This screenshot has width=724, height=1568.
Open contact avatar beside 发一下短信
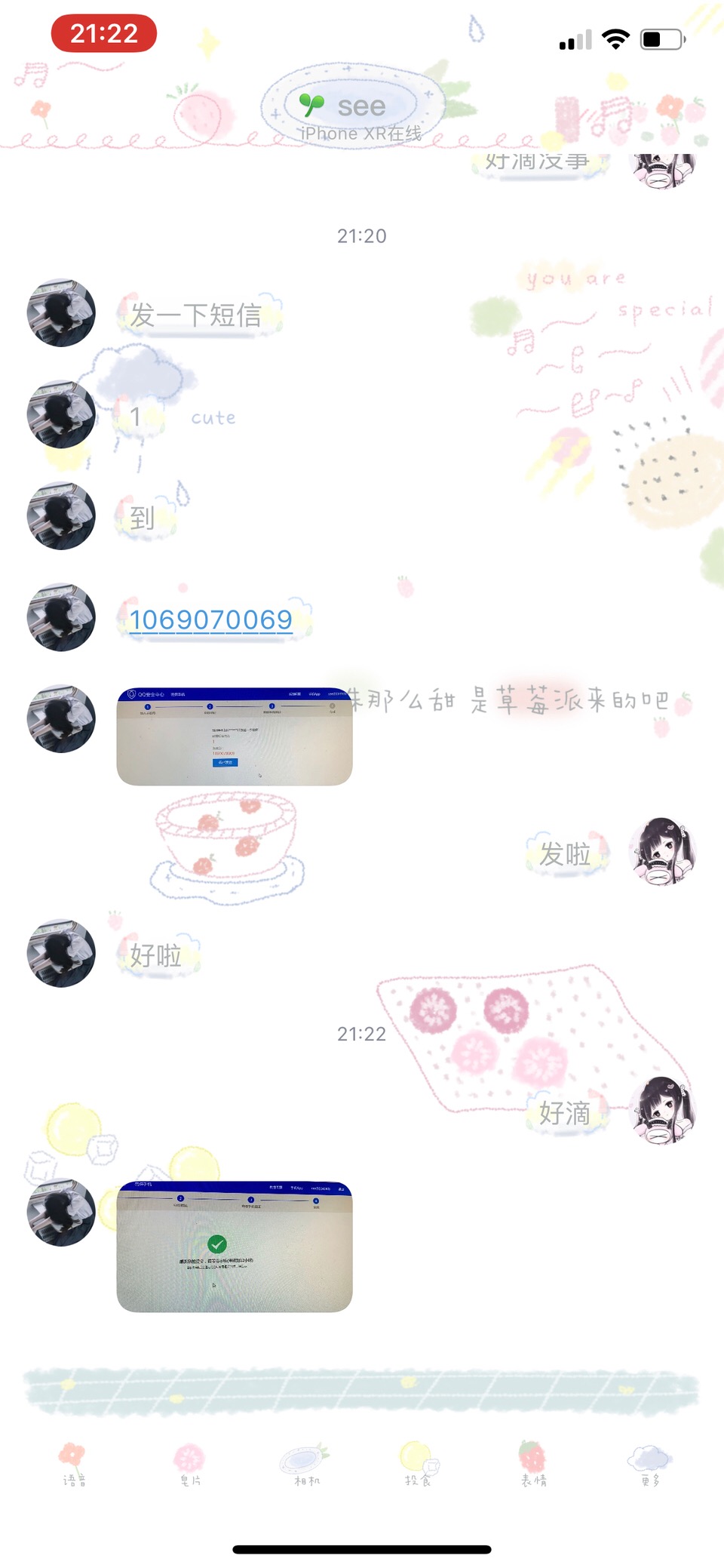(x=61, y=312)
